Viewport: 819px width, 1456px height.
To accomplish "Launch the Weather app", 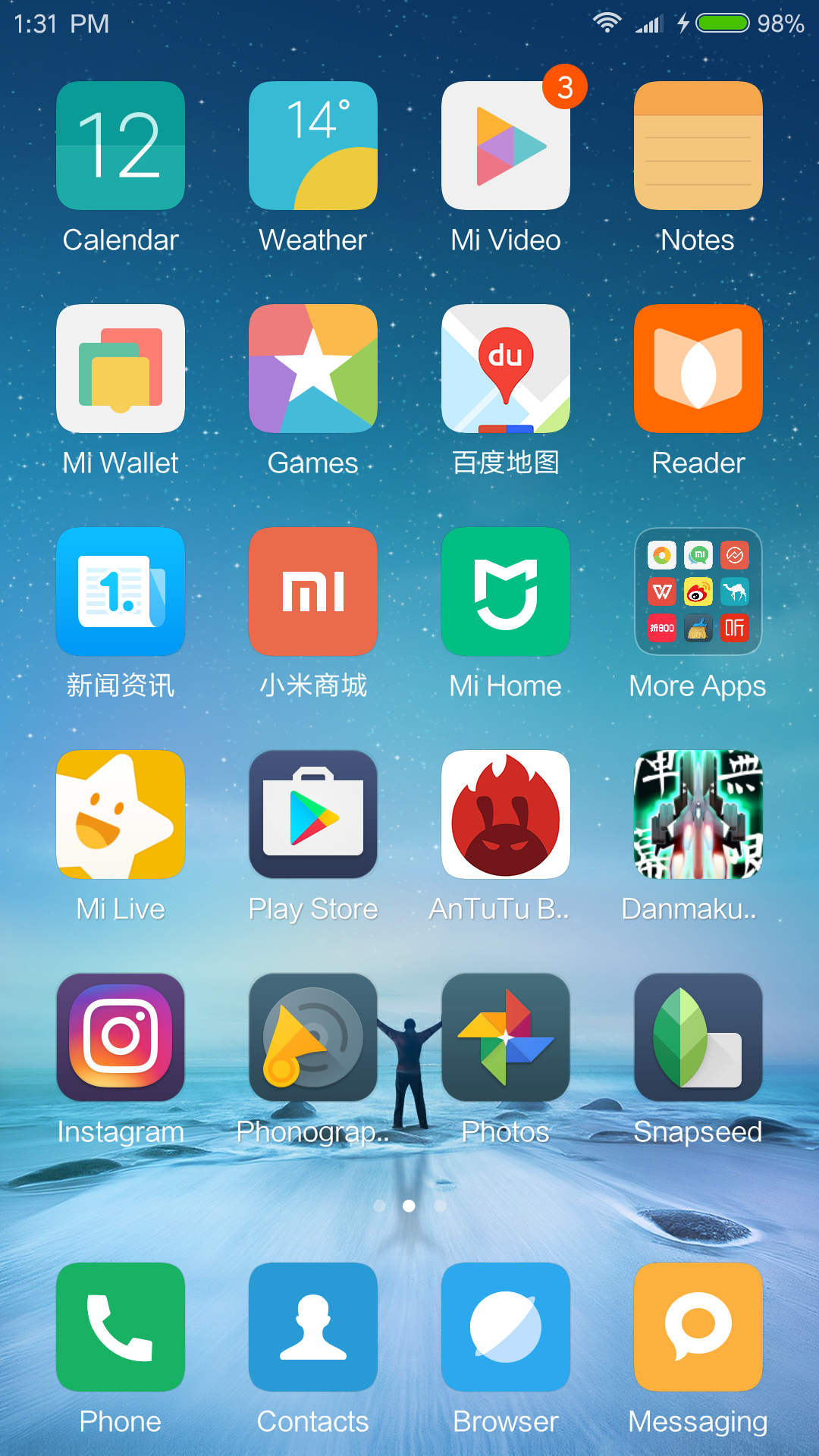I will pos(313,146).
